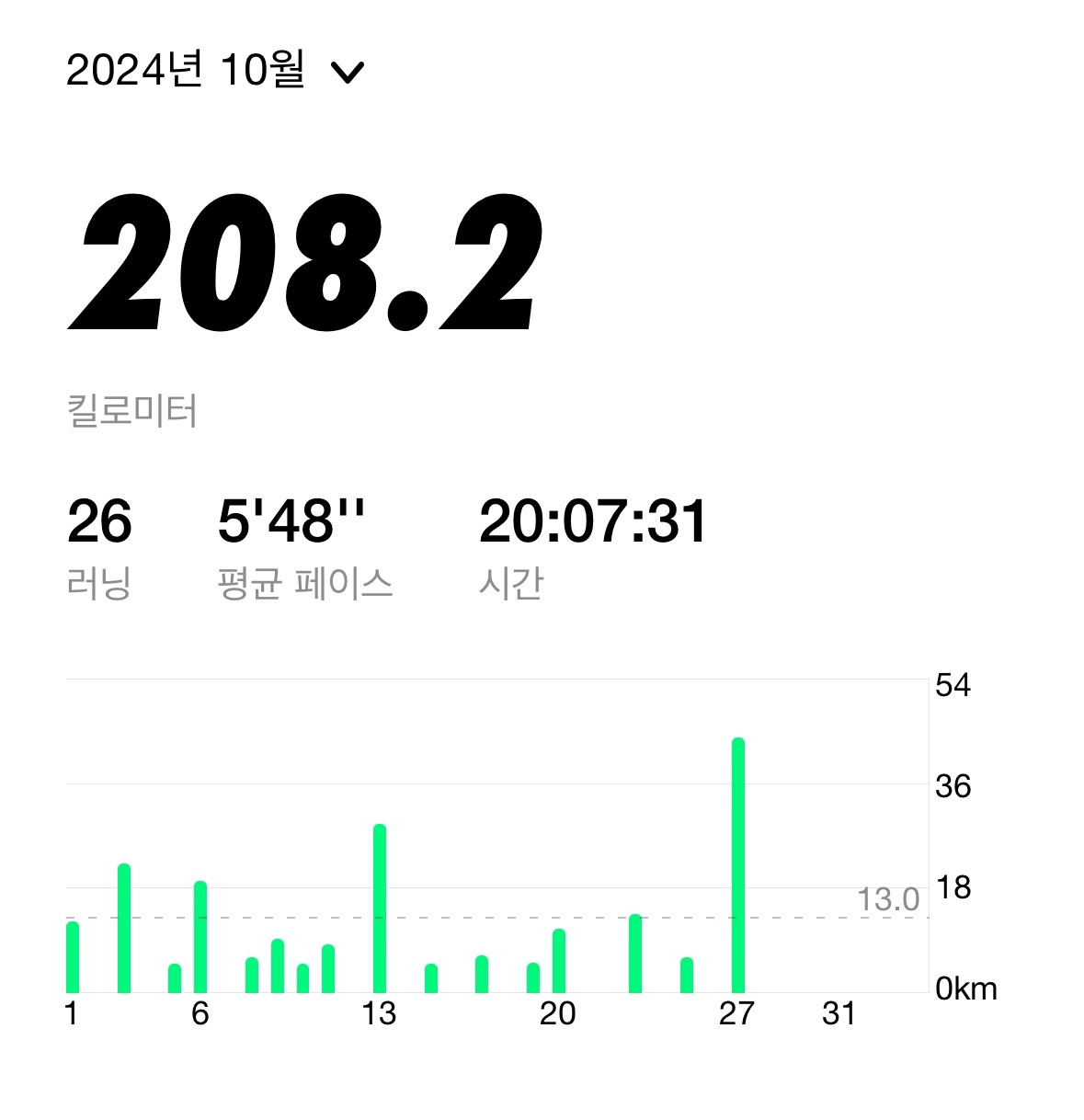Viewport: 1084px width, 1120px height.
Task: Select the tallest bar on day 27
Action: click(737, 864)
